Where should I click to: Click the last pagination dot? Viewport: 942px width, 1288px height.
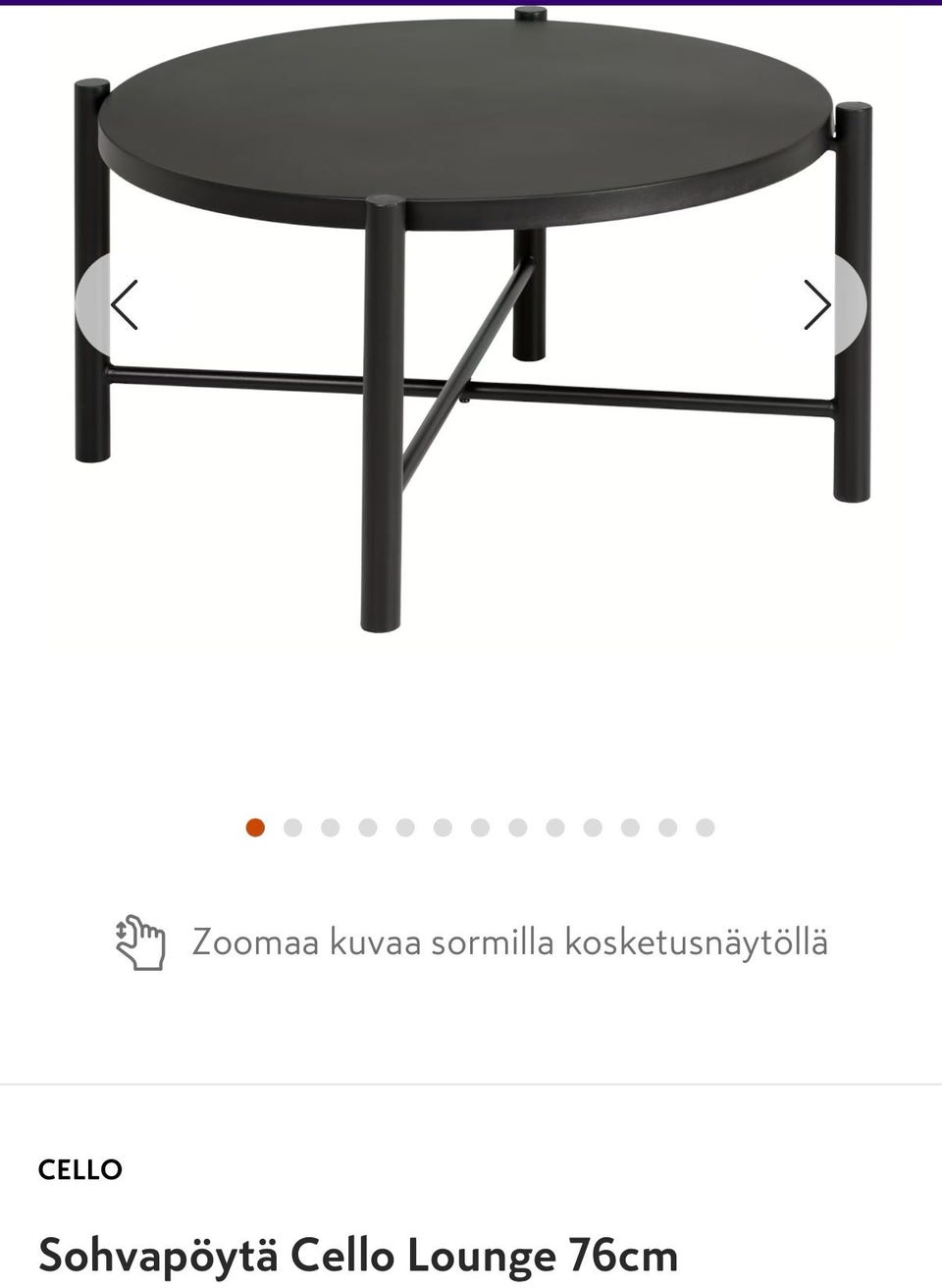tap(706, 828)
